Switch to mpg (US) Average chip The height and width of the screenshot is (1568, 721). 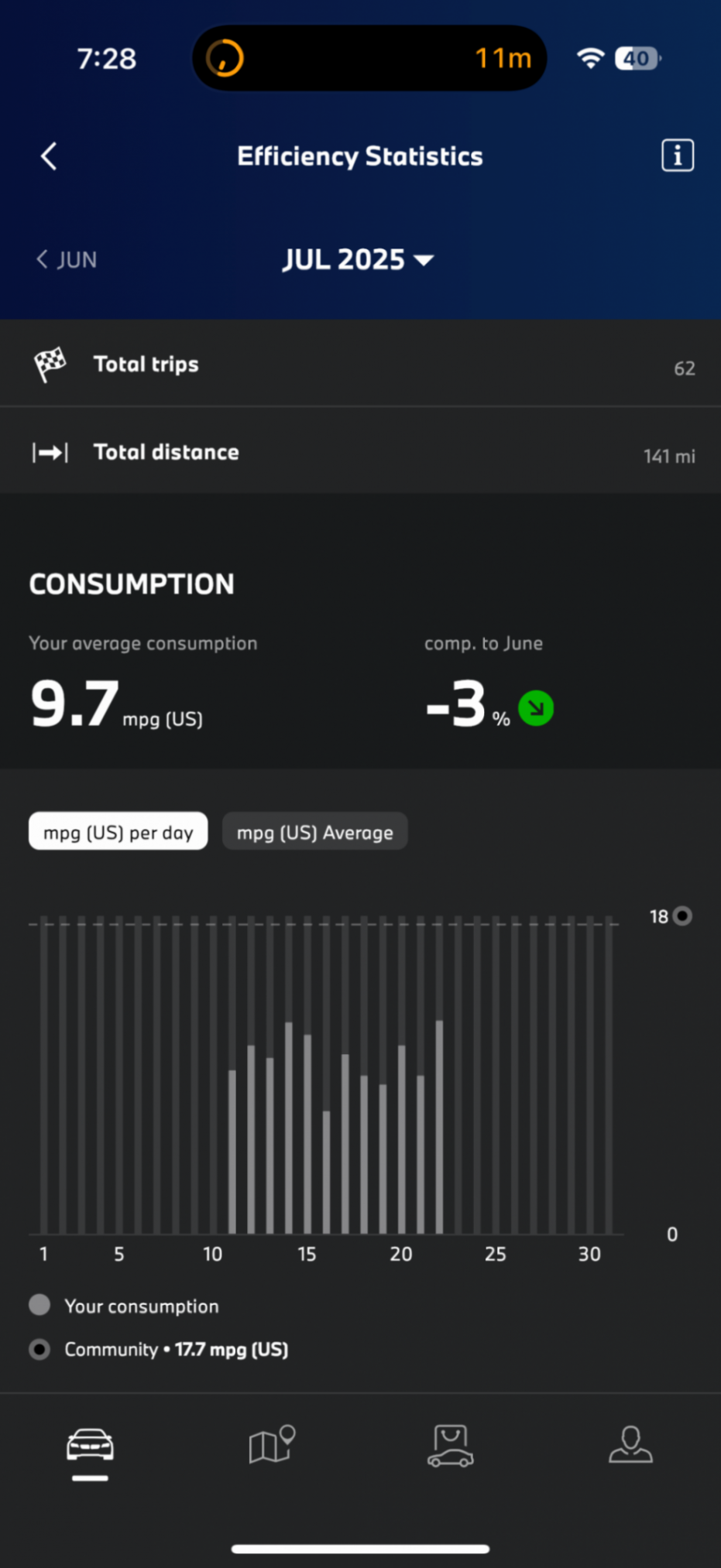tap(314, 832)
